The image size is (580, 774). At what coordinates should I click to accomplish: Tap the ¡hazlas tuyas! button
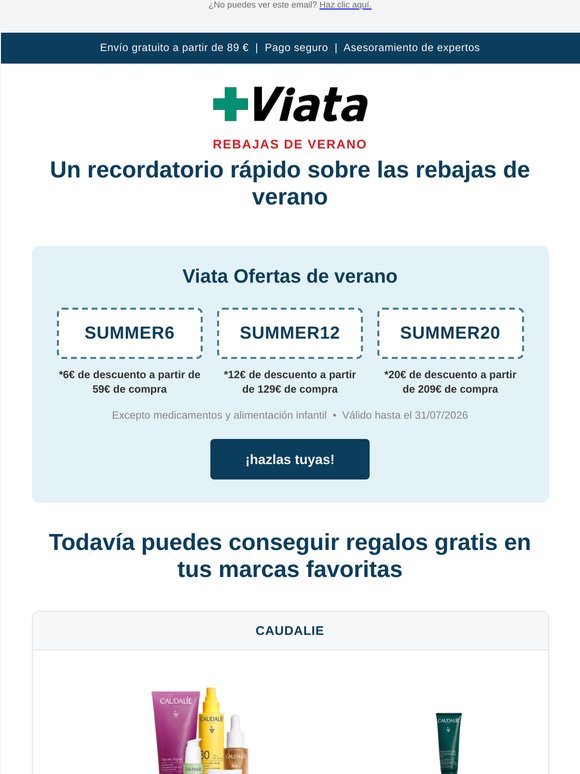(290, 459)
